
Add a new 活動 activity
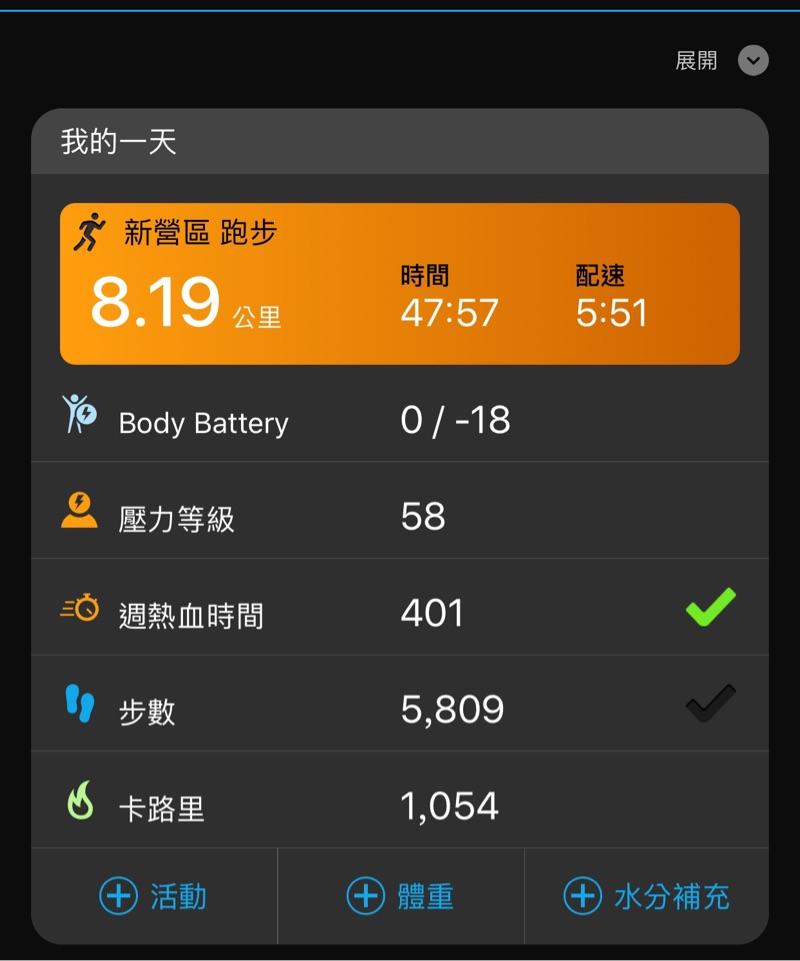click(x=154, y=896)
